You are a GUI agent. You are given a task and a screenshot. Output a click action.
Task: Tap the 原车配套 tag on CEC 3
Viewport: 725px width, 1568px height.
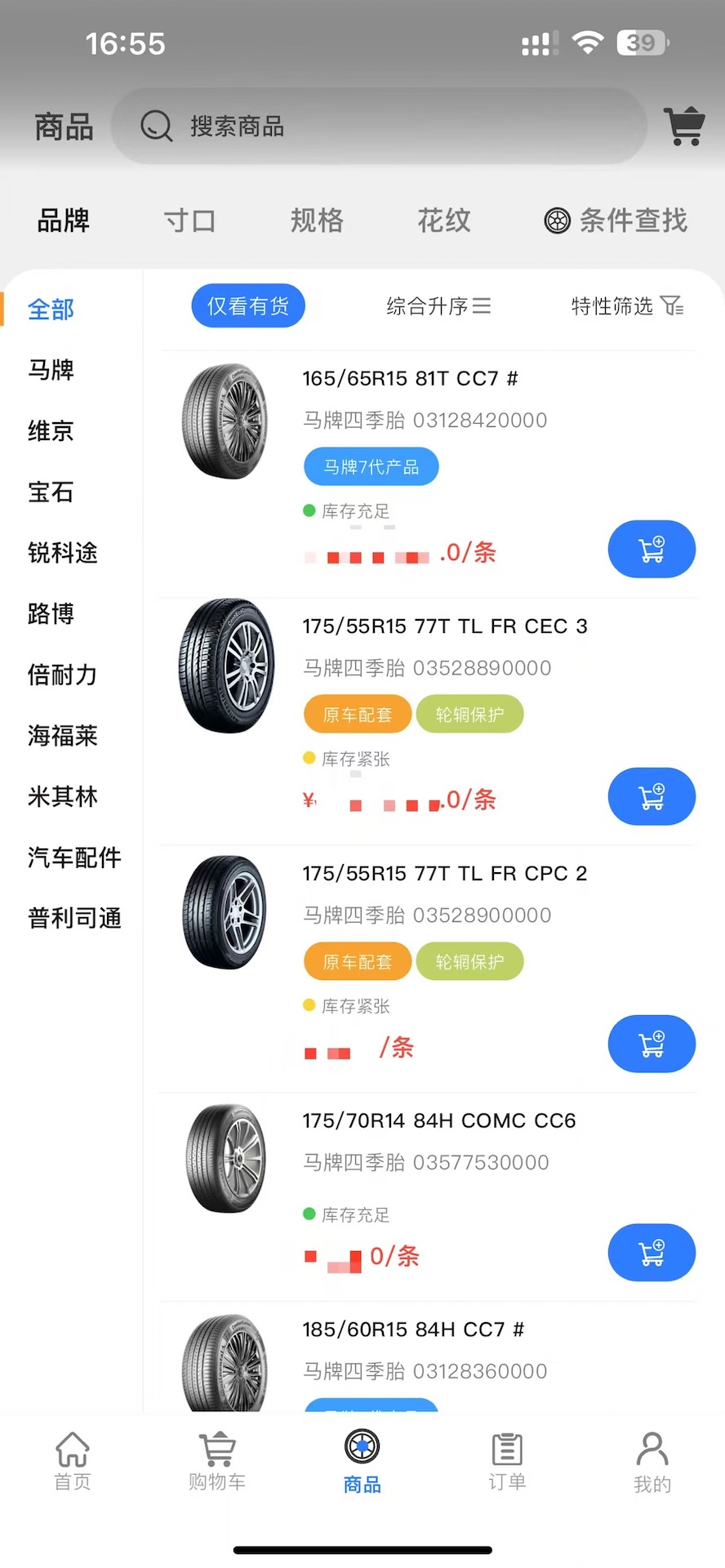coord(357,714)
